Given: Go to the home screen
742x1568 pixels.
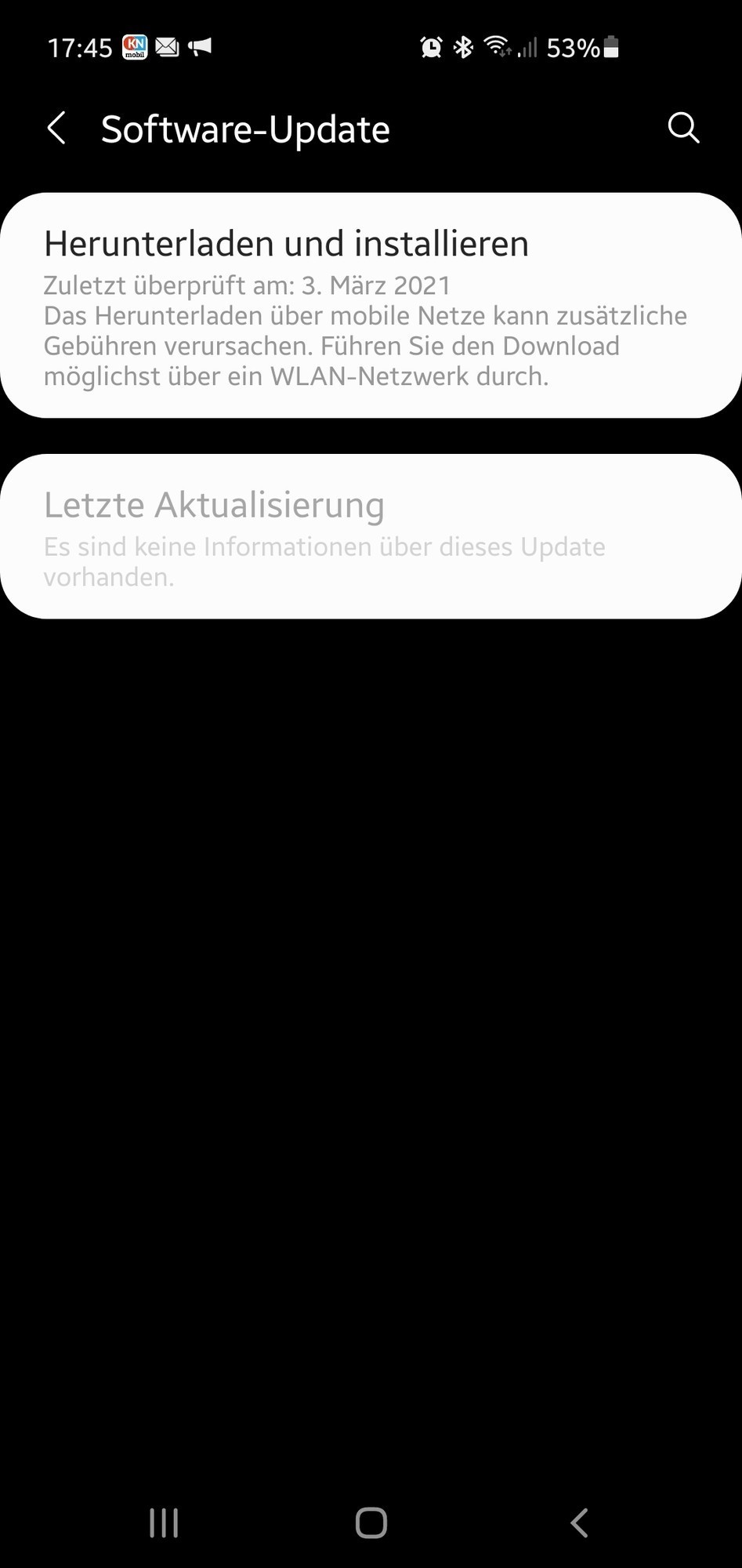Looking at the screenshot, I should (x=371, y=1523).
